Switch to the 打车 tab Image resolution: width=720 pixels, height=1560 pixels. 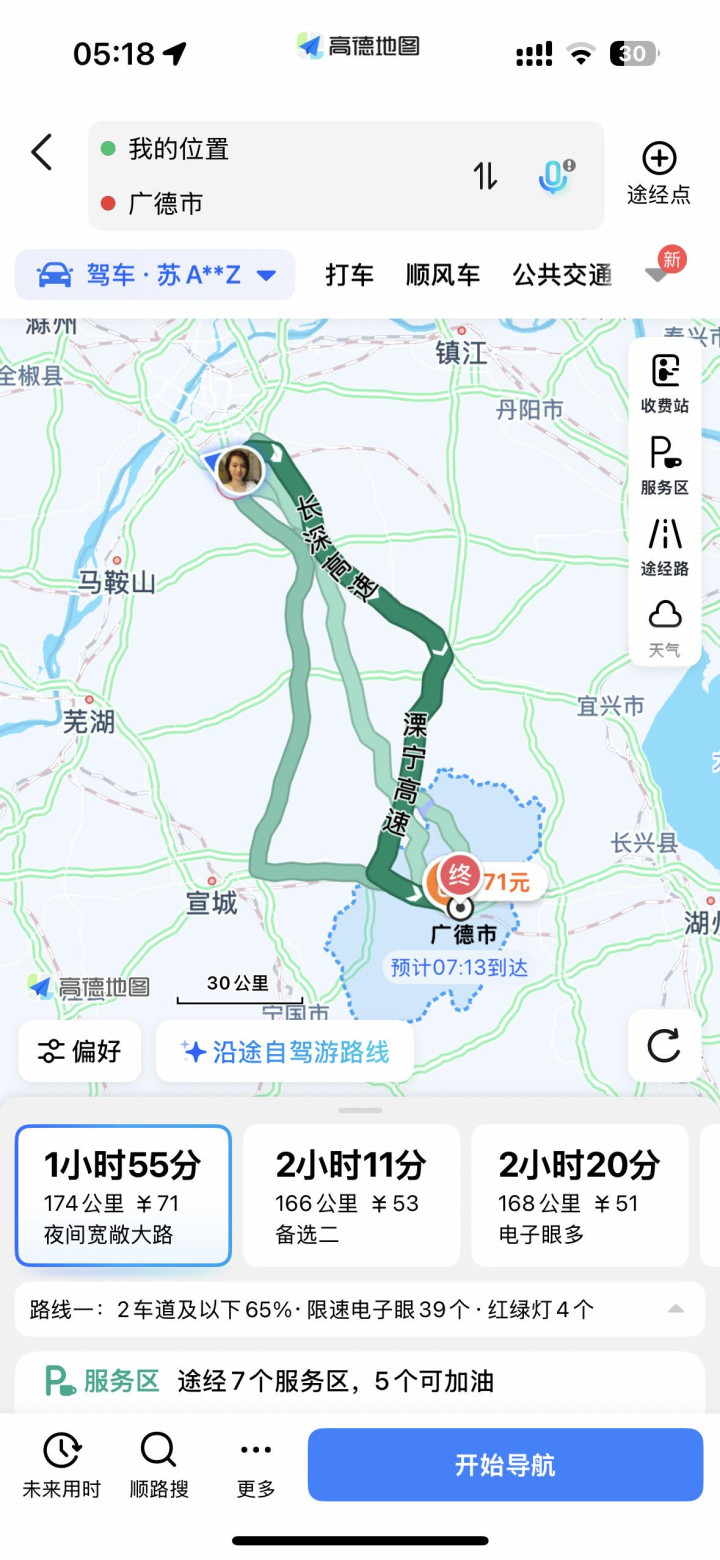(x=349, y=275)
